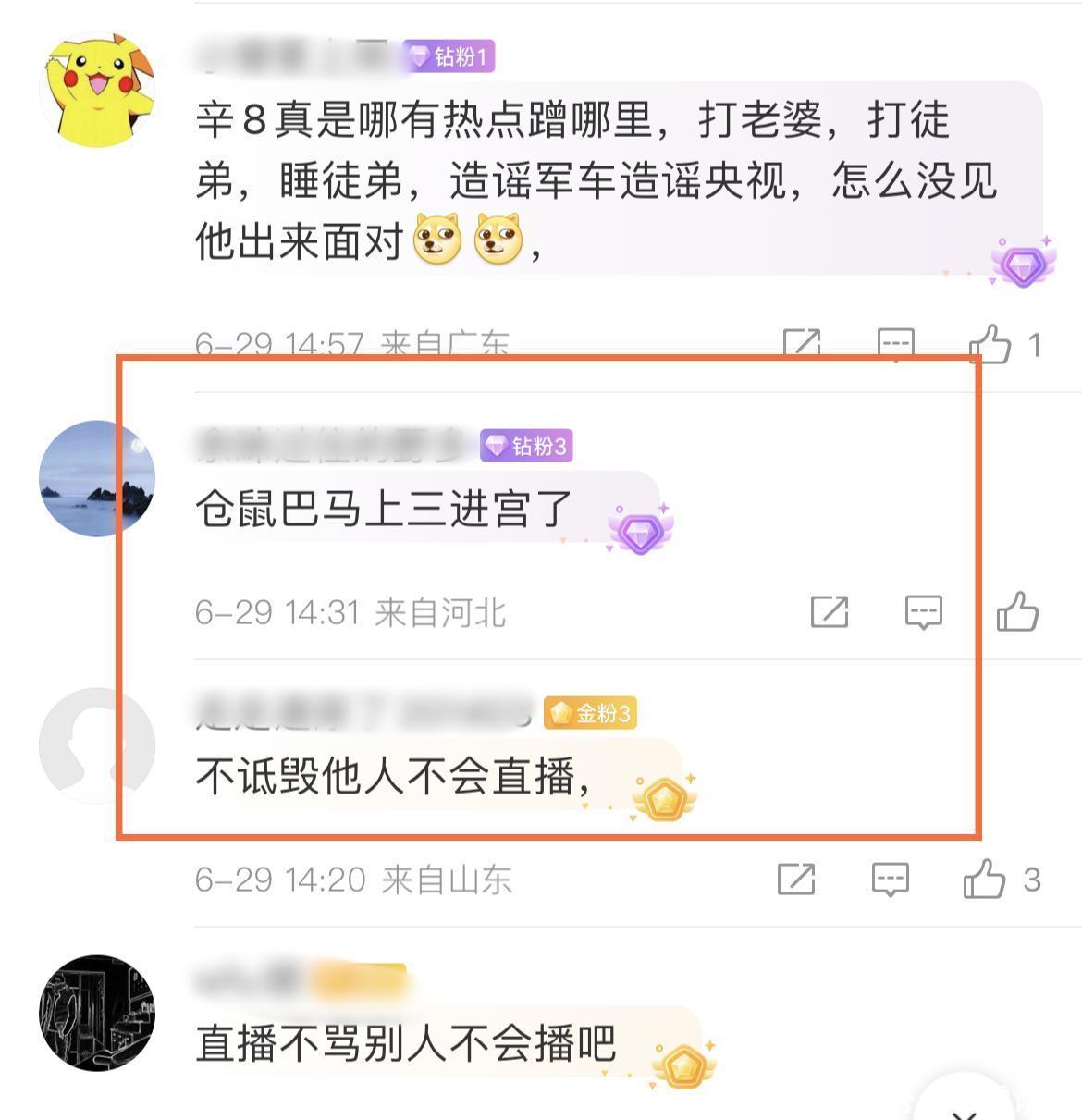The width and height of the screenshot is (1082, 1120).
Task: Reply to the comment from 广东
Action: click(x=895, y=344)
